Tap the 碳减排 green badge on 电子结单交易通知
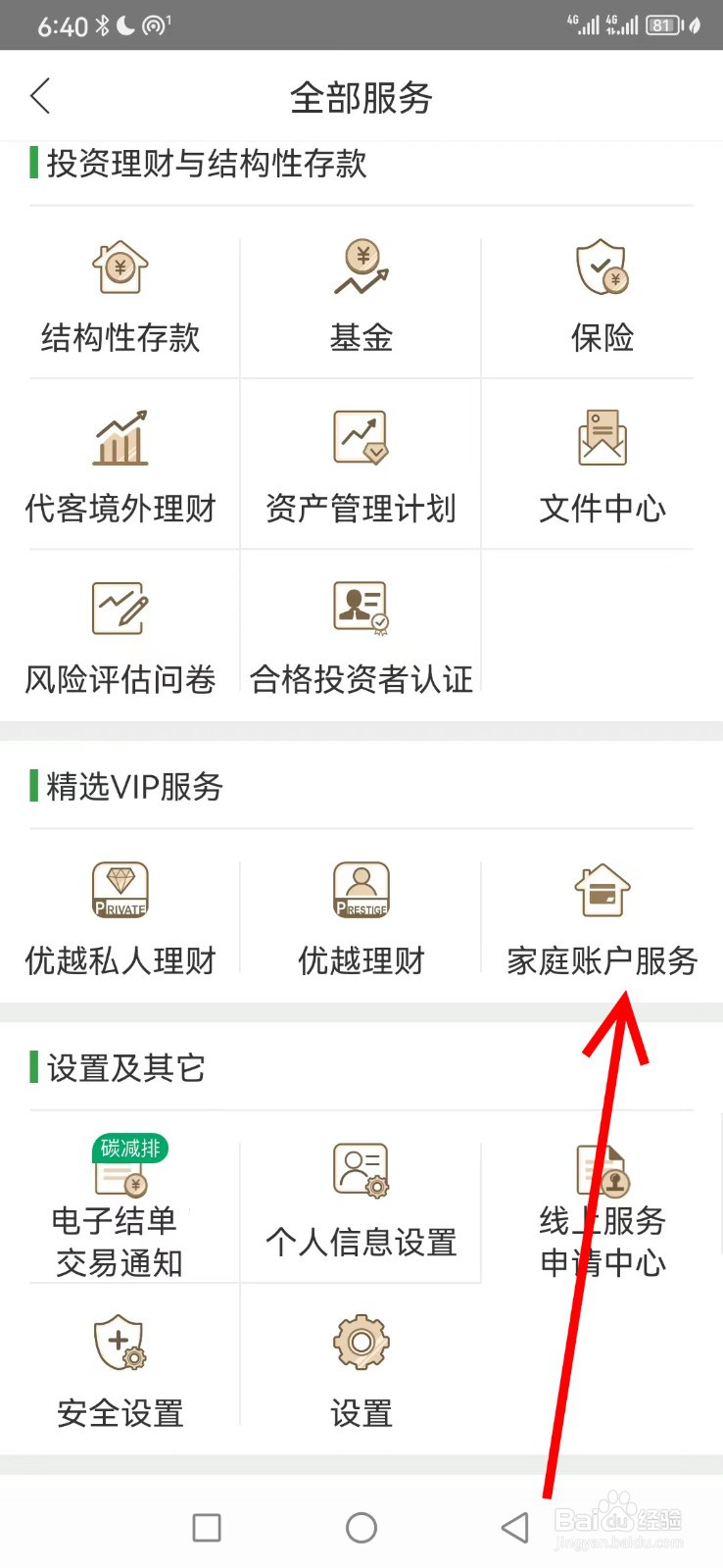 [x=131, y=1147]
